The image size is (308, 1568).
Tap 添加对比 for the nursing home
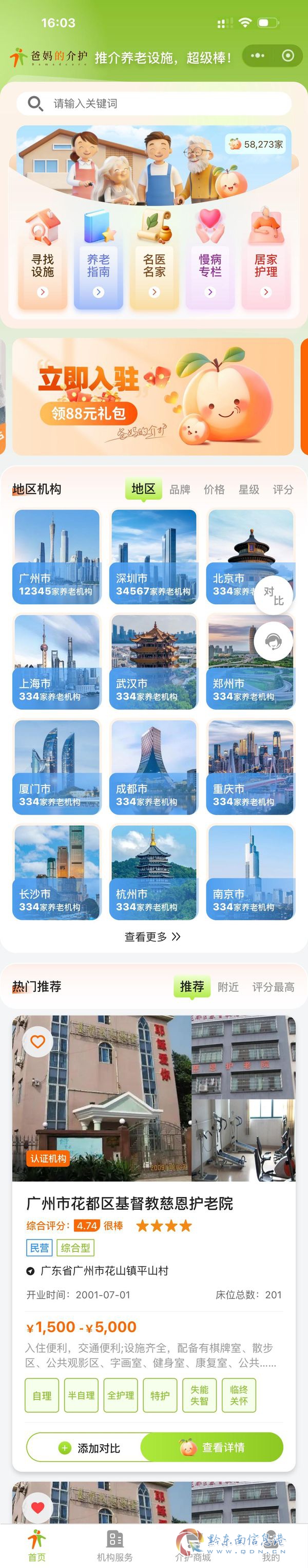[90, 1448]
